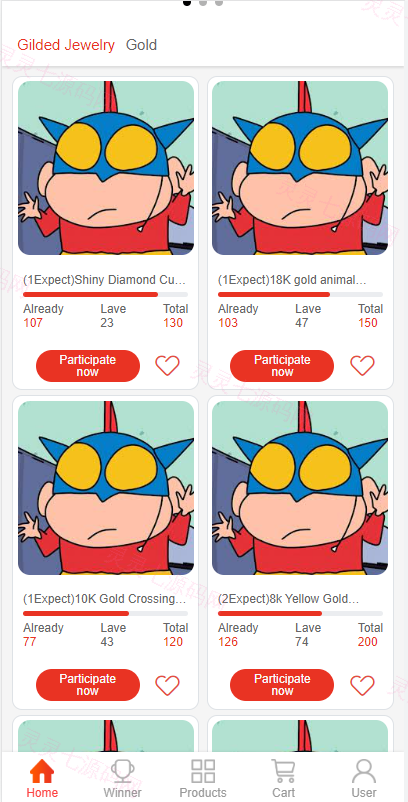Image resolution: width=408 pixels, height=802 pixels.
Task: Open the Cart tab
Action: [x=283, y=778]
